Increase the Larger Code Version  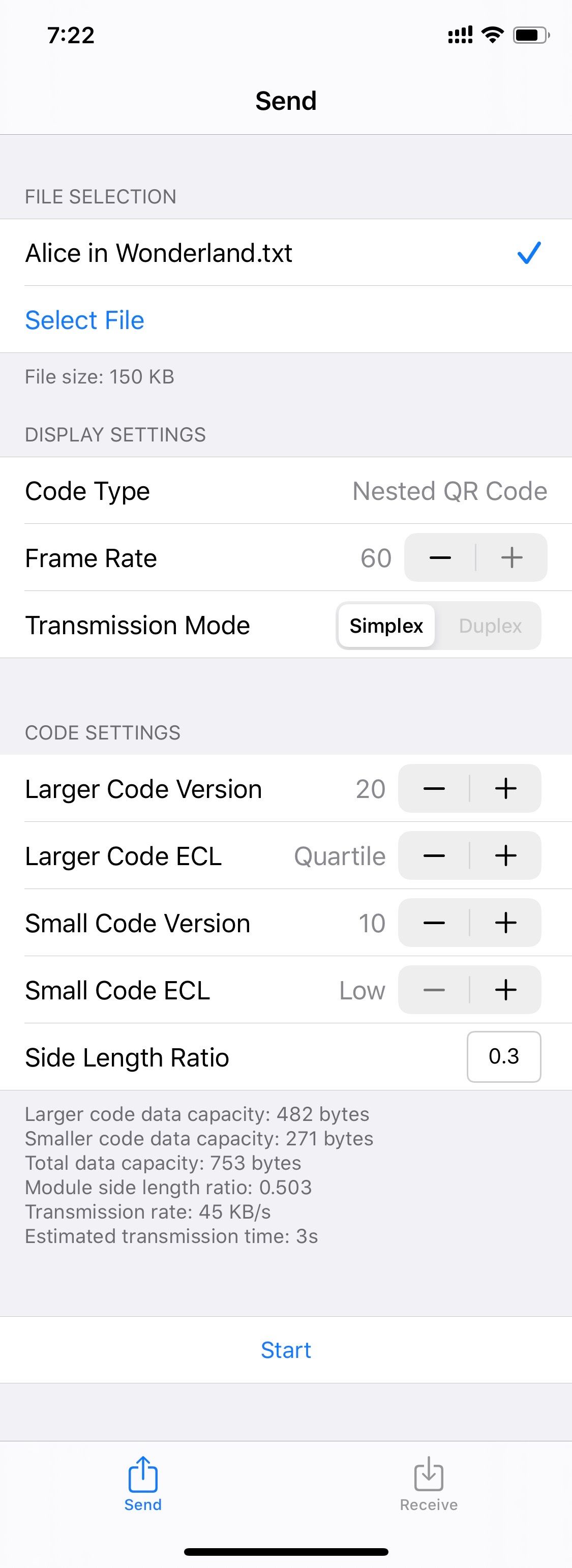tap(506, 789)
